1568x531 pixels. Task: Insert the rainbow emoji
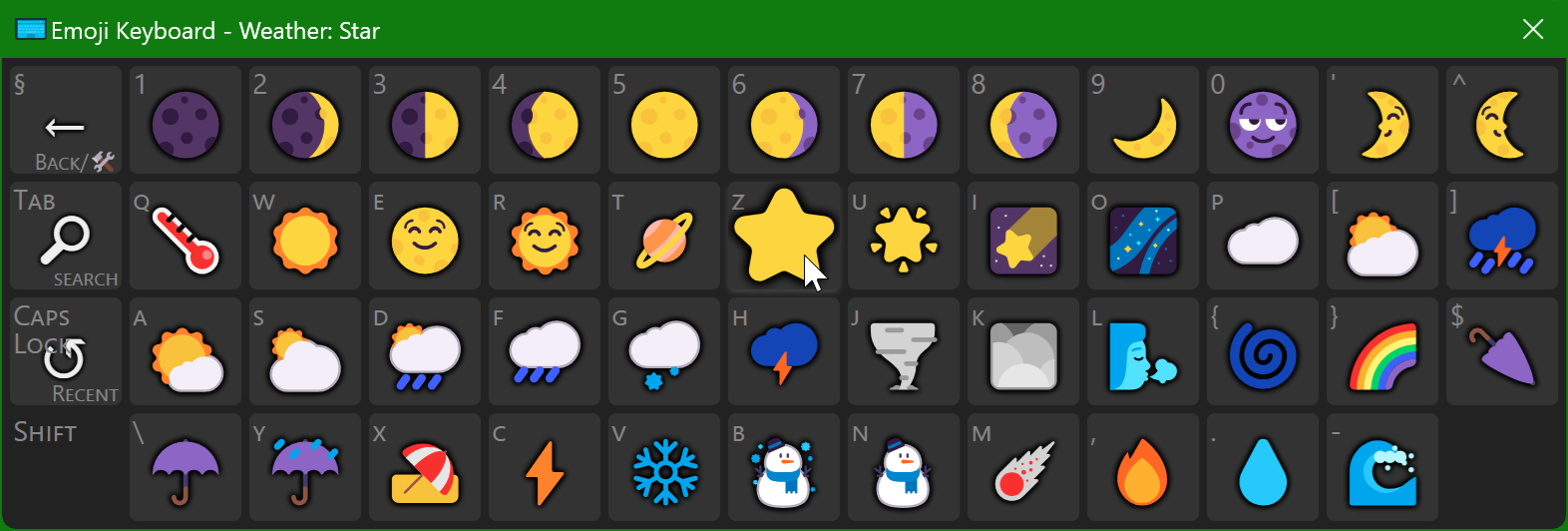point(1382,354)
